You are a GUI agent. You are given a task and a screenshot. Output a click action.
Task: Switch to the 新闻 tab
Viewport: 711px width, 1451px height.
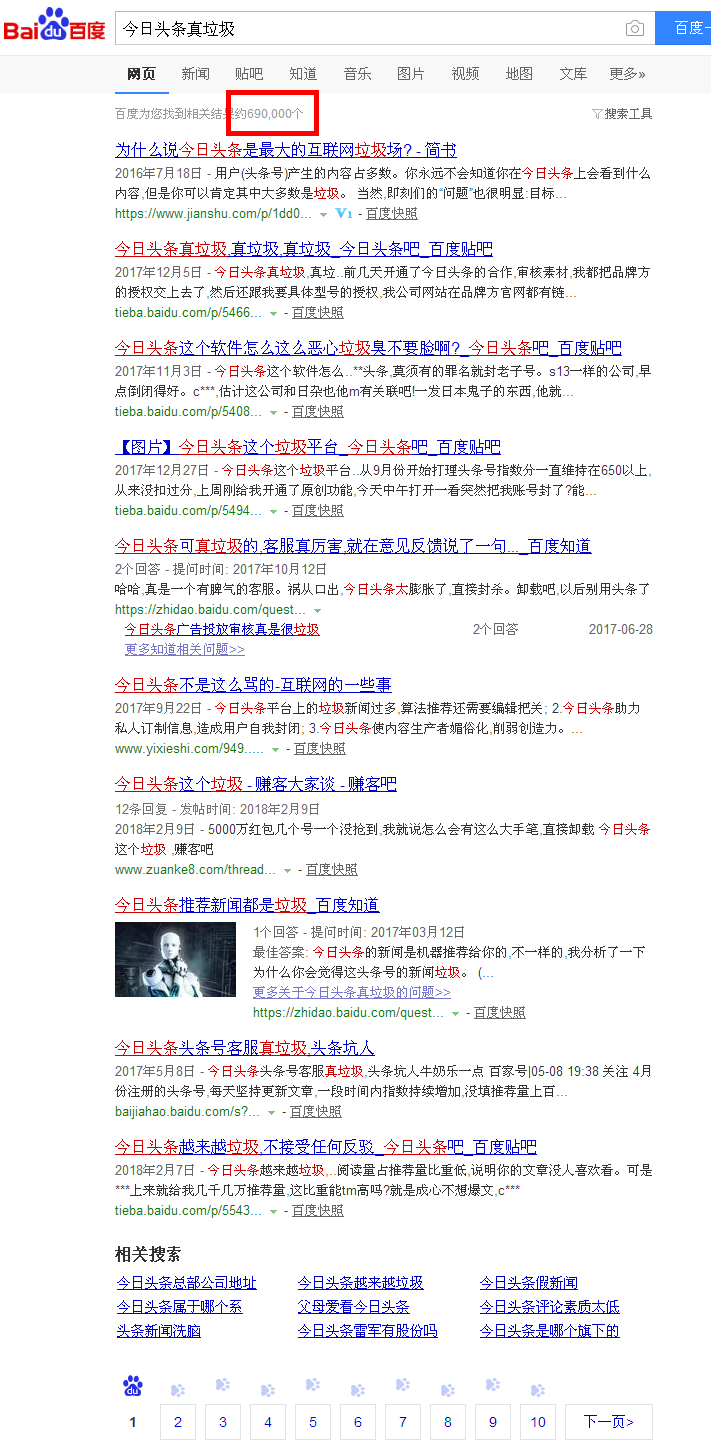(195, 74)
